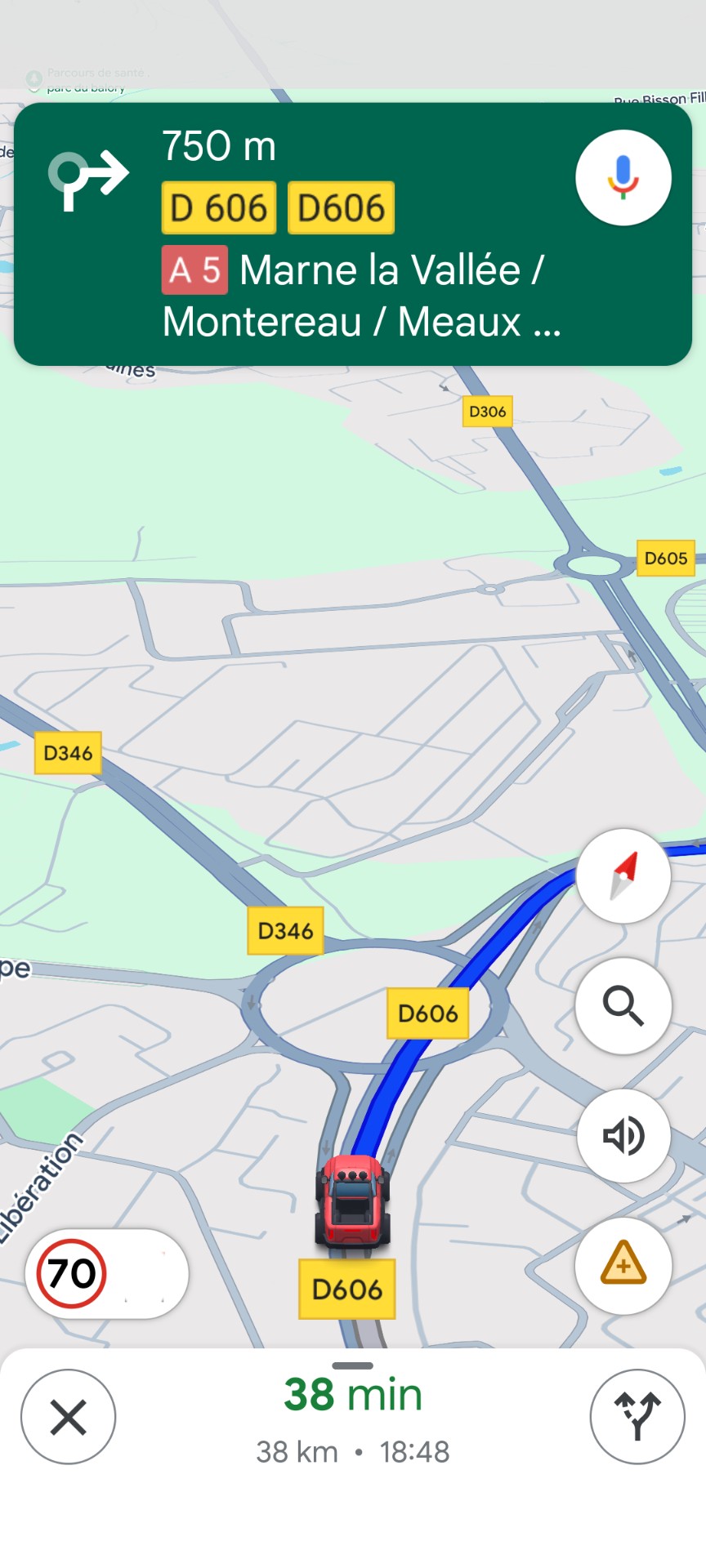This screenshot has width=706, height=1568.
Task: Search along the route
Action: [x=623, y=1005]
